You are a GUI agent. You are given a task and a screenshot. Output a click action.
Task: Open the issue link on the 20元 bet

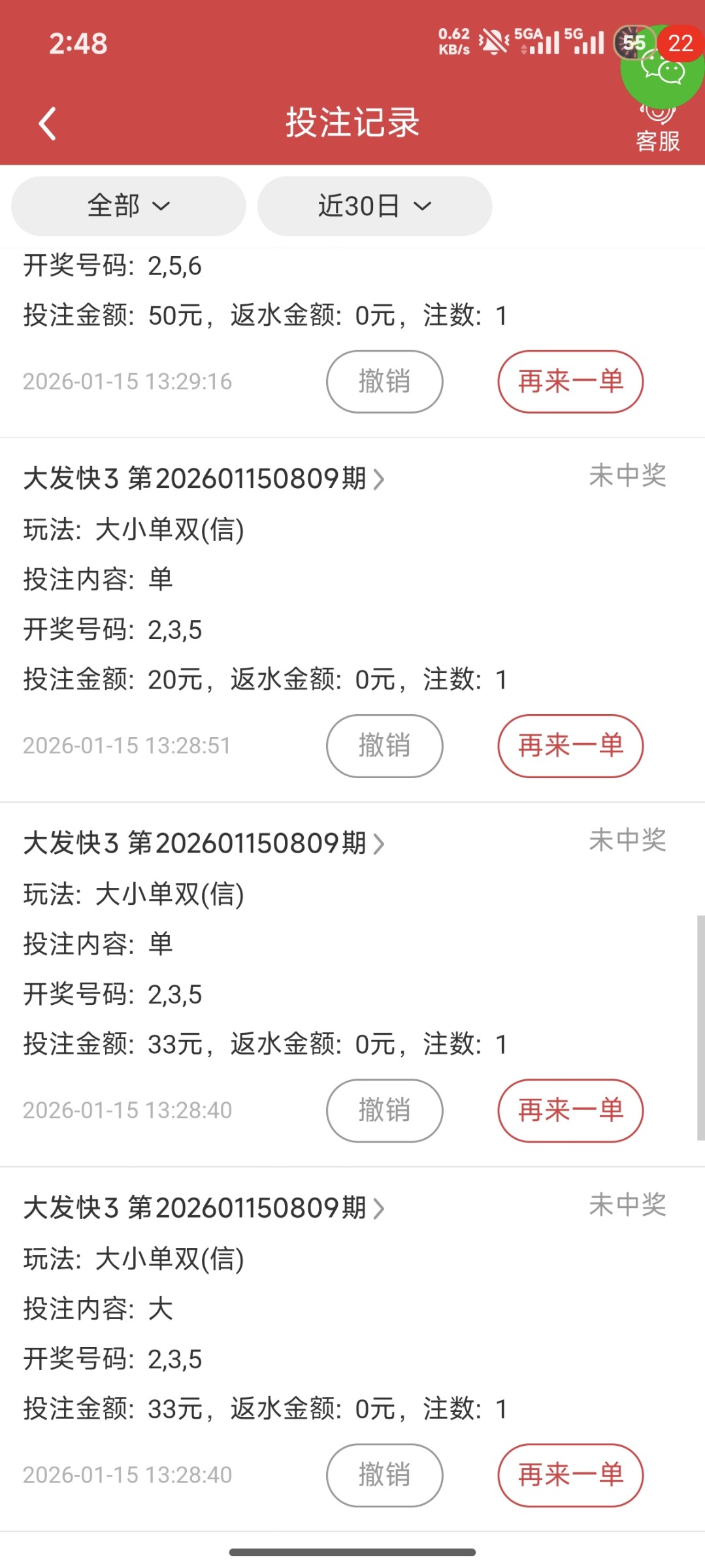[x=204, y=479]
